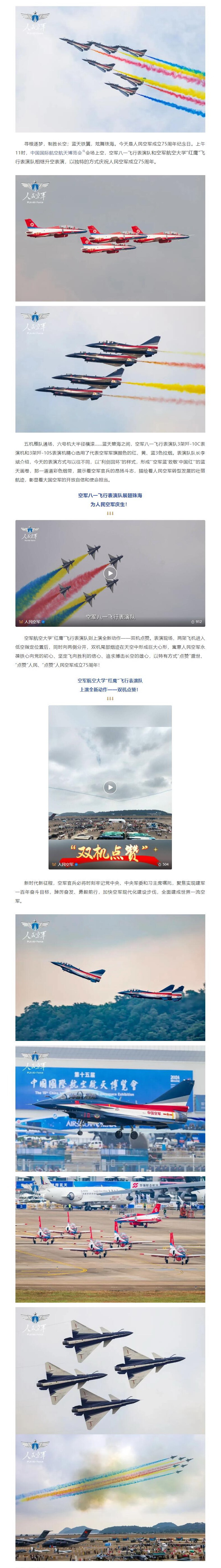The height and width of the screenshot is (1568, 221).
Task: Play the 空军八一飞行表演队 video
Action: (110, 573)
